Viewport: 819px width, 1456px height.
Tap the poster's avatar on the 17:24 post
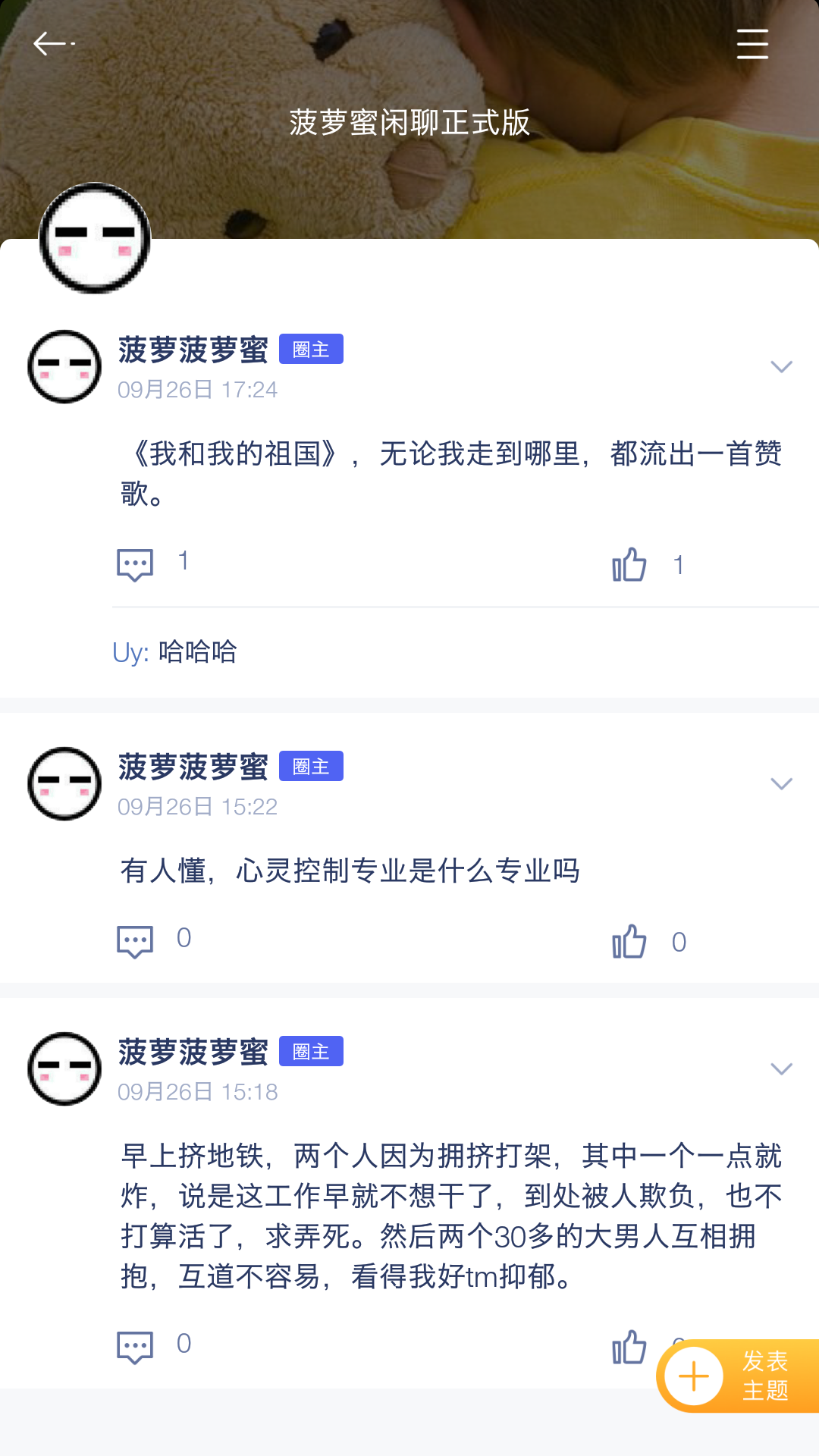click(x=64, y=367)
